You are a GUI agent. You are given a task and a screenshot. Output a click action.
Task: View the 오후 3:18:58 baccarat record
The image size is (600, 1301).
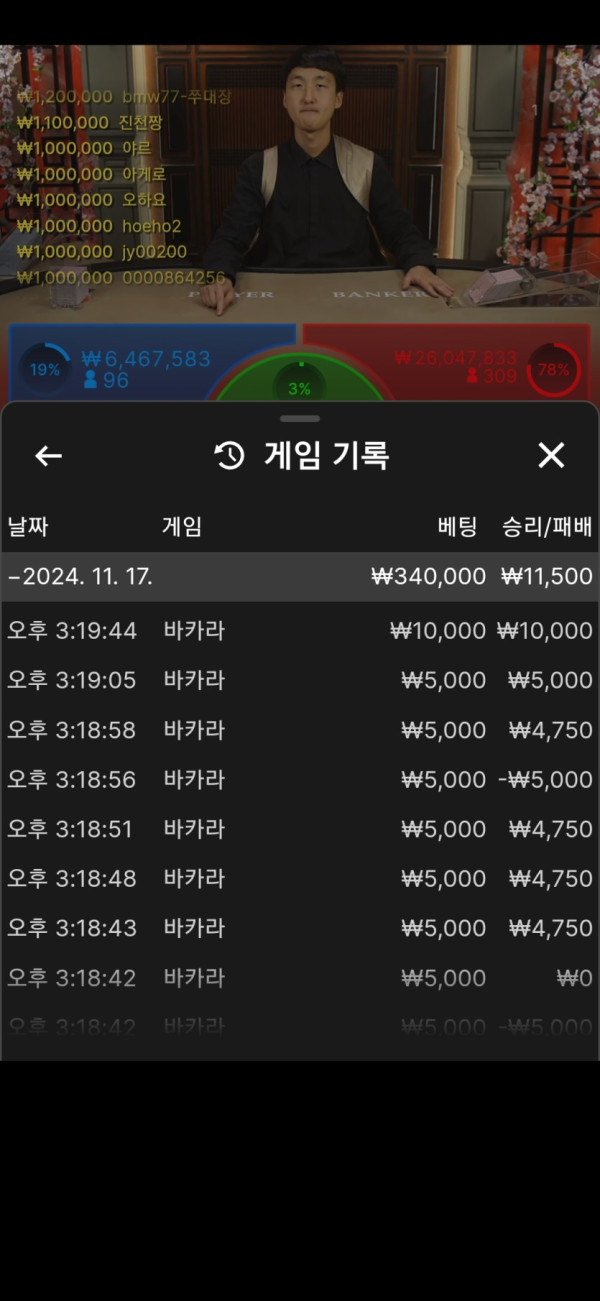click(x=300, y=730)
